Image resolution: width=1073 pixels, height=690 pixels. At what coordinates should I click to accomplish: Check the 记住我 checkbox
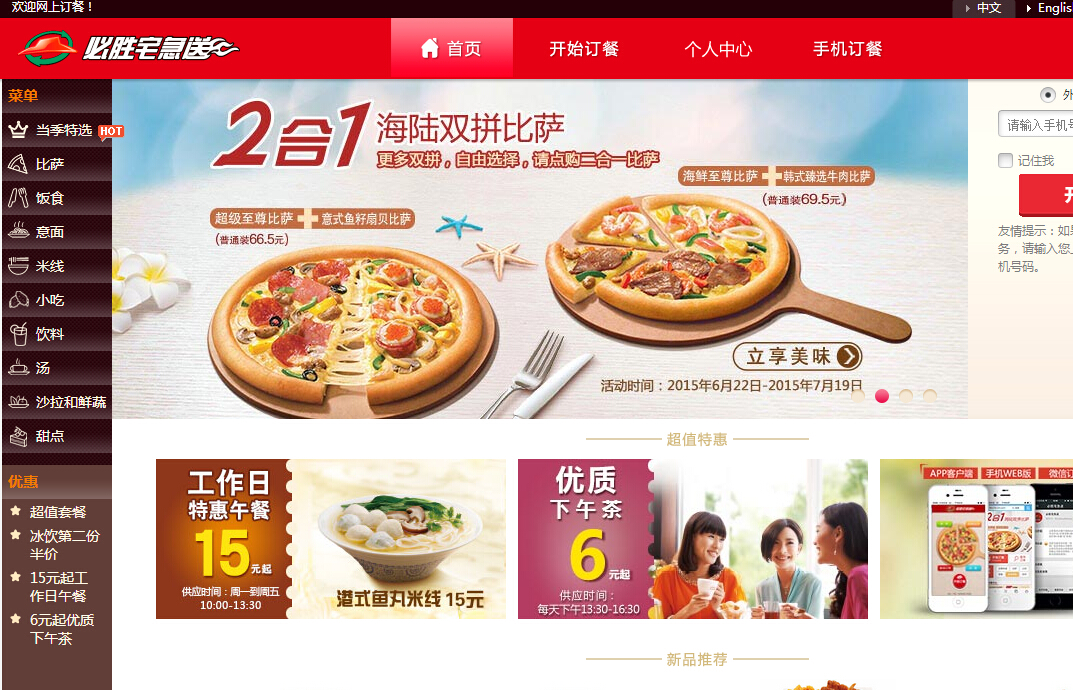(x=1006, y=161)
